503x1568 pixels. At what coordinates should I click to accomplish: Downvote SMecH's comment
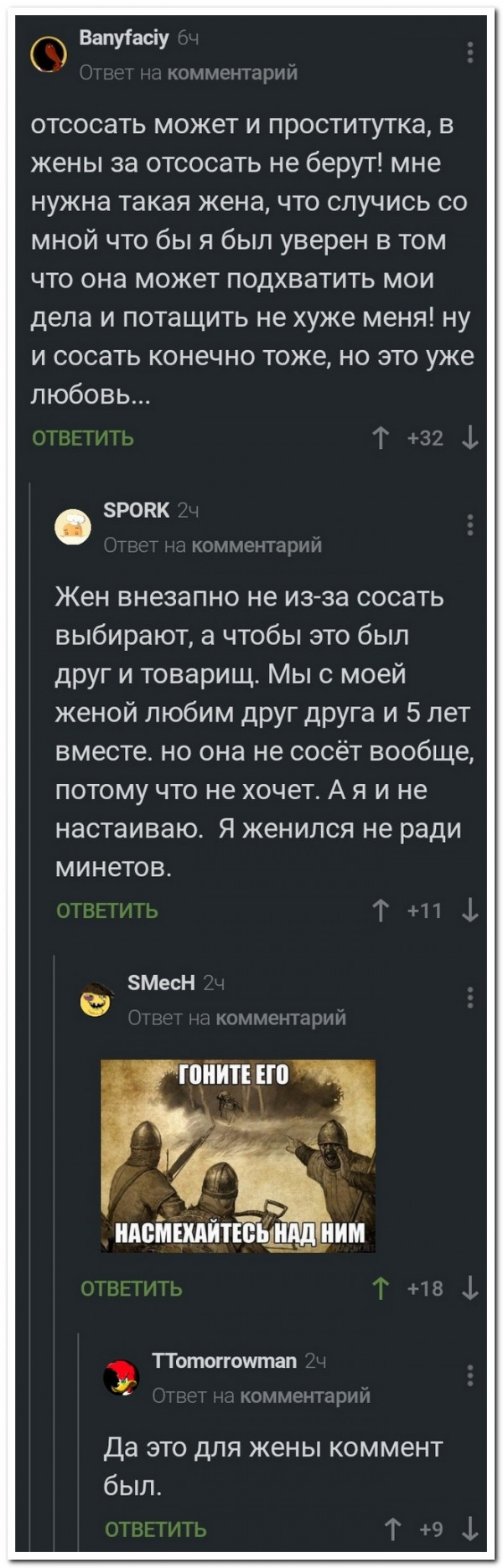coord(470,1288)
